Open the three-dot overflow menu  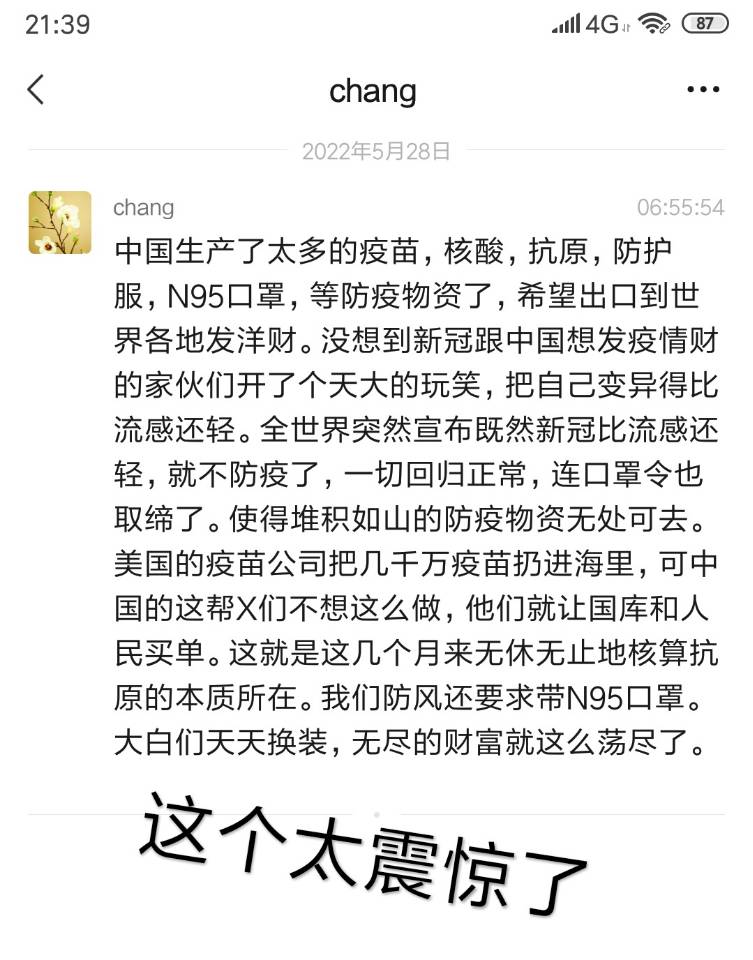tap(703, 90)
